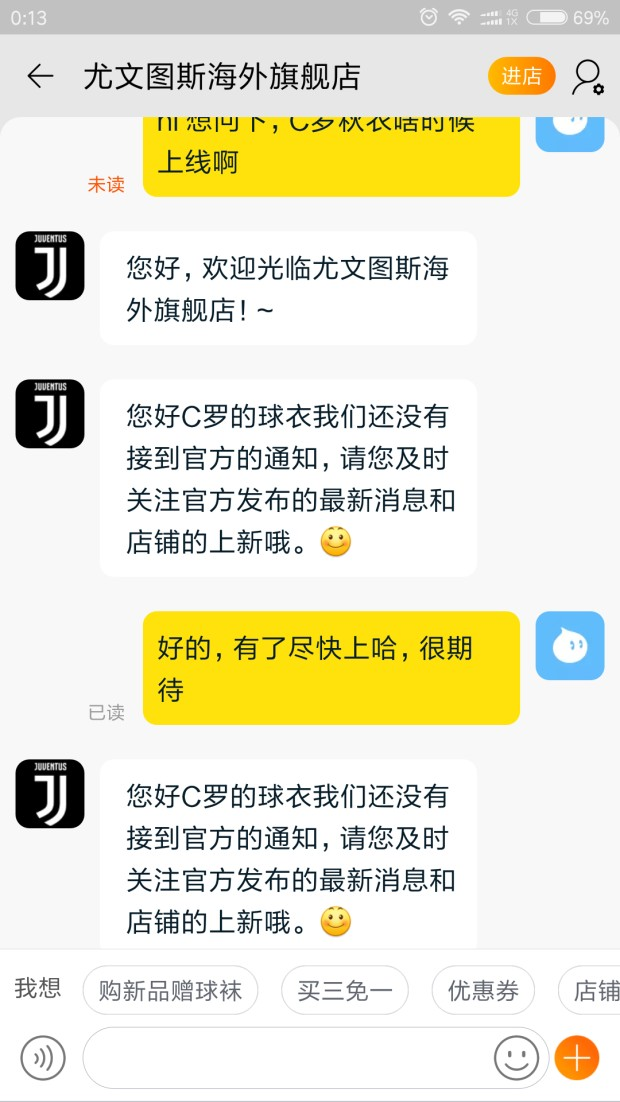Open the contact settings icon
The height and width of the screenshot is (1102, 620).
pos(587,76)
